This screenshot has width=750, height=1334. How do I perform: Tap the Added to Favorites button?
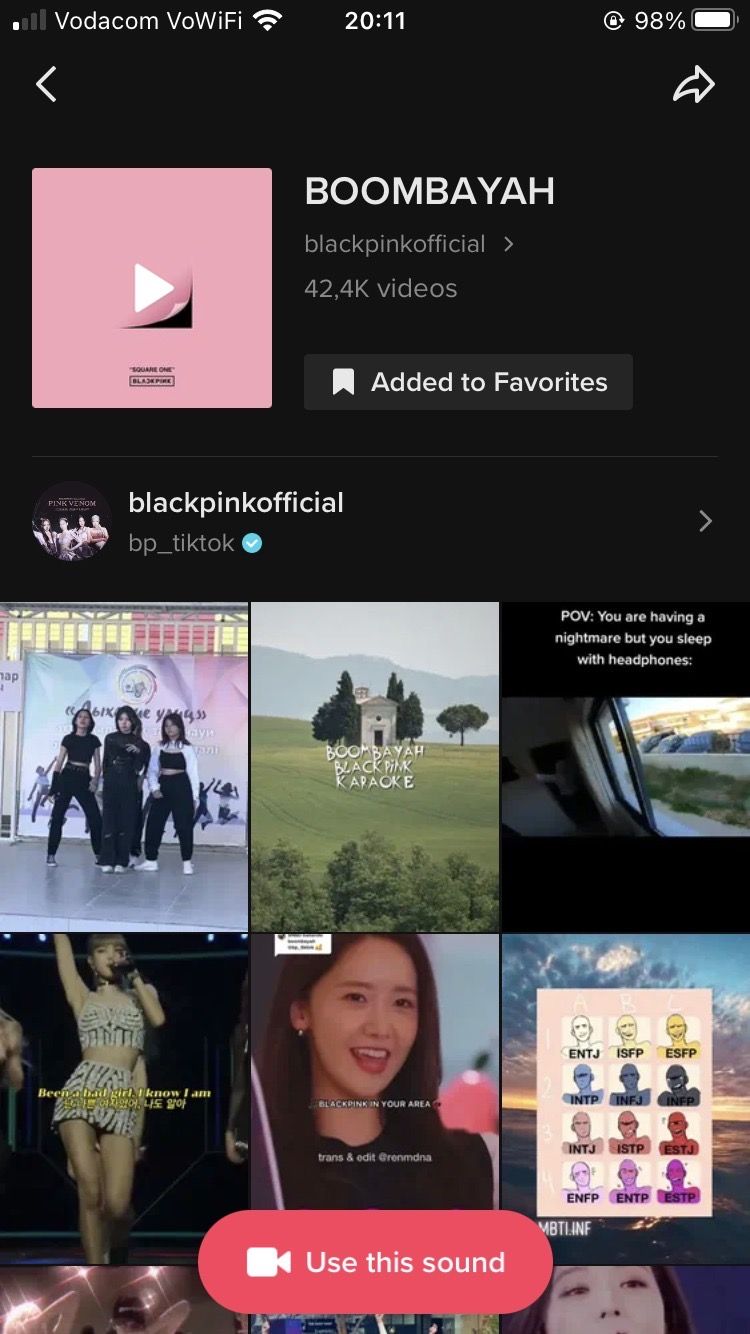pos(468,382)
